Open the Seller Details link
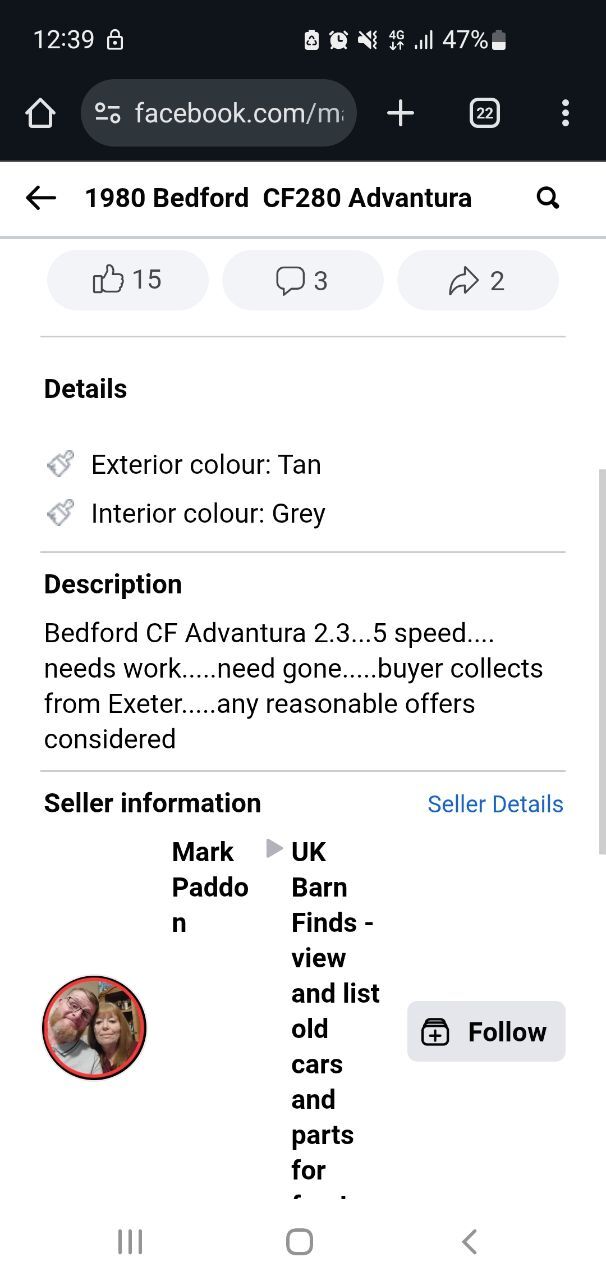Screen dimensions: 606x1280 pyautogui.click(x=496, y=804)
